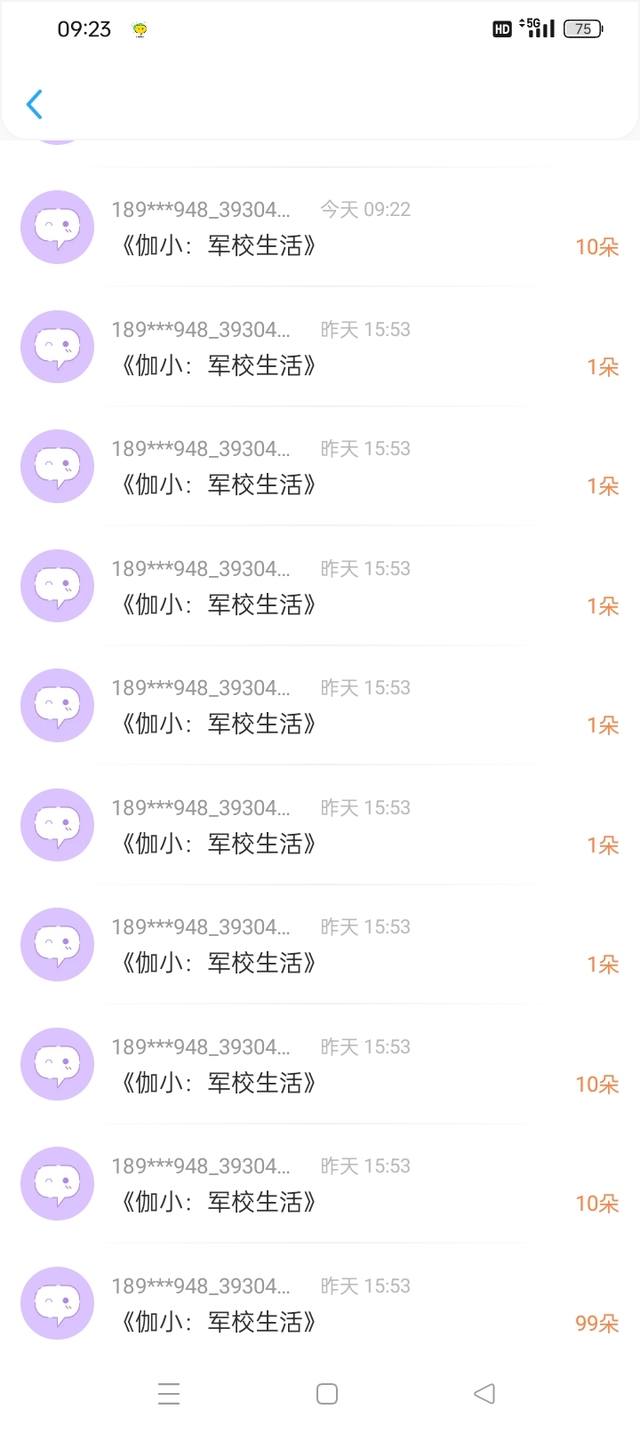Open the recent apps view

(169, 1394)
